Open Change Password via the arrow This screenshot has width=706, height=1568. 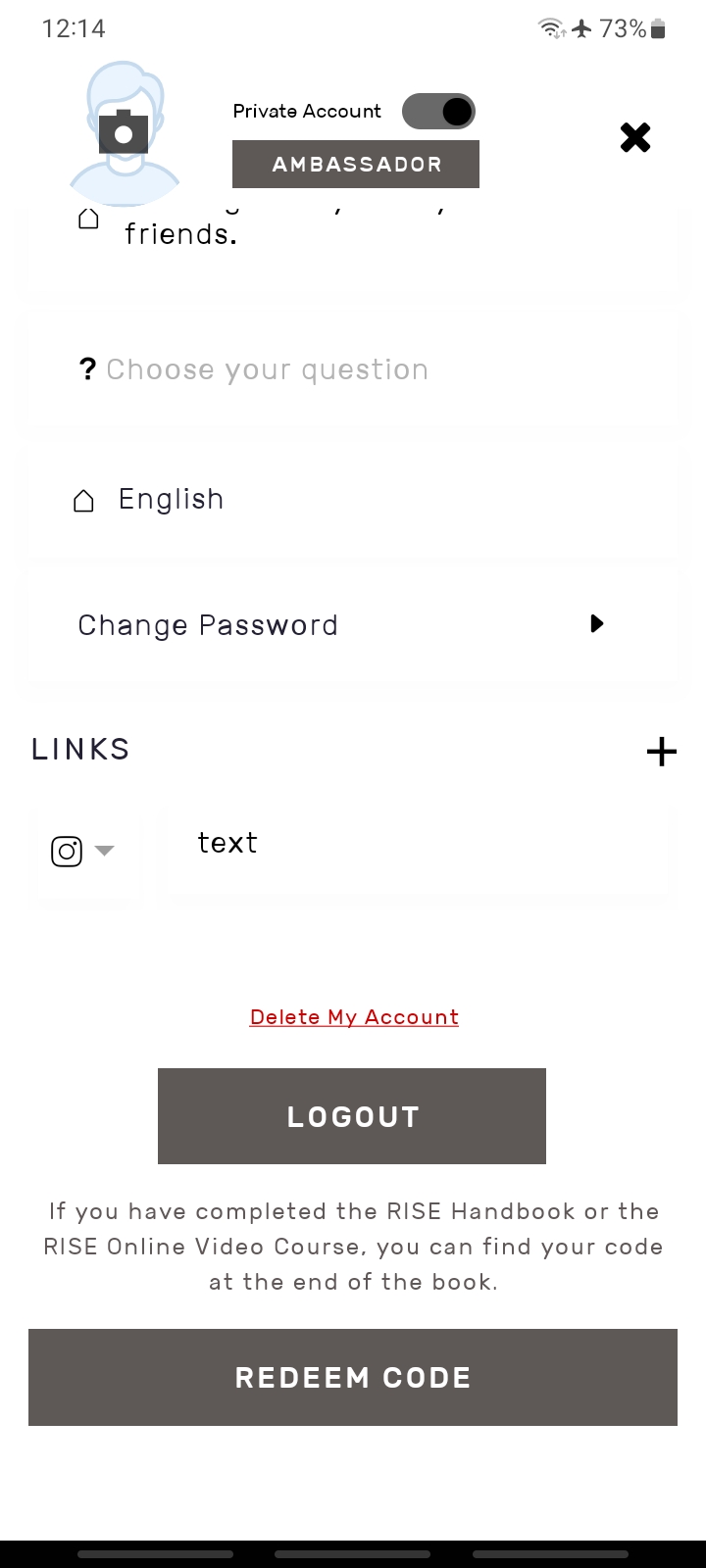click(x=597, y=624)
